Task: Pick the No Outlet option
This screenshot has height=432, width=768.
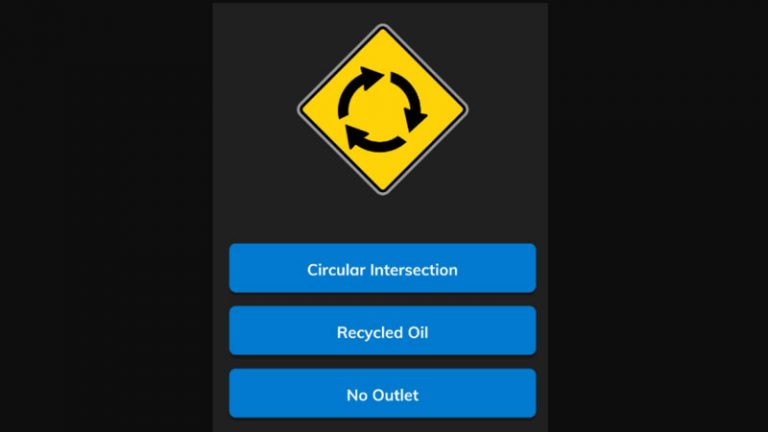Action: coord(382,394)
